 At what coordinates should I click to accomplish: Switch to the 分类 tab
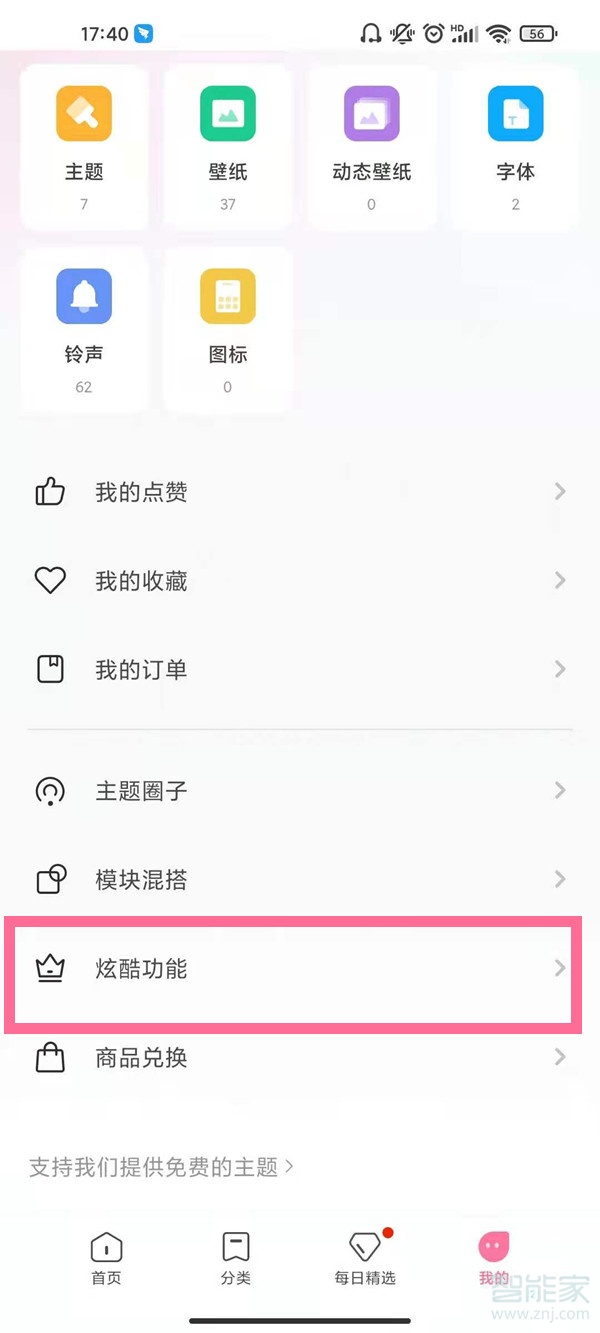[236, 1257]
